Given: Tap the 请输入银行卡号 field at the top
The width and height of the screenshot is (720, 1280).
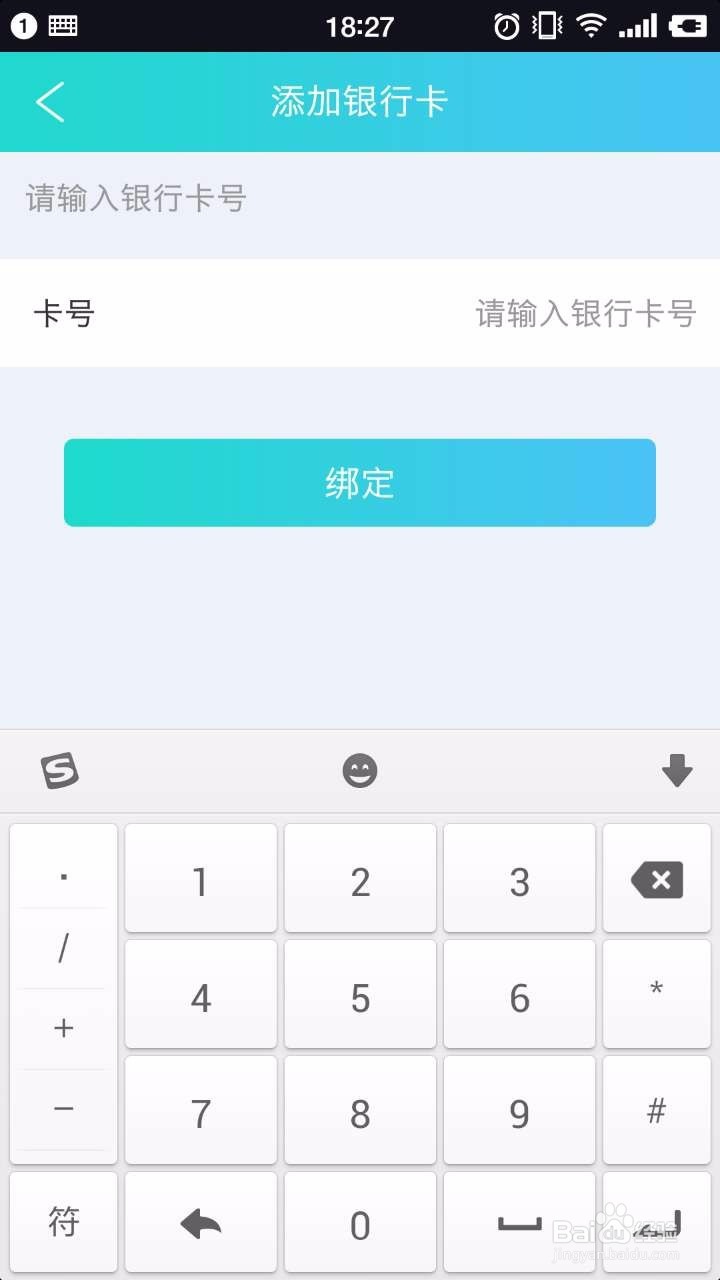Looking at the screenshot, I should [360, 200].
